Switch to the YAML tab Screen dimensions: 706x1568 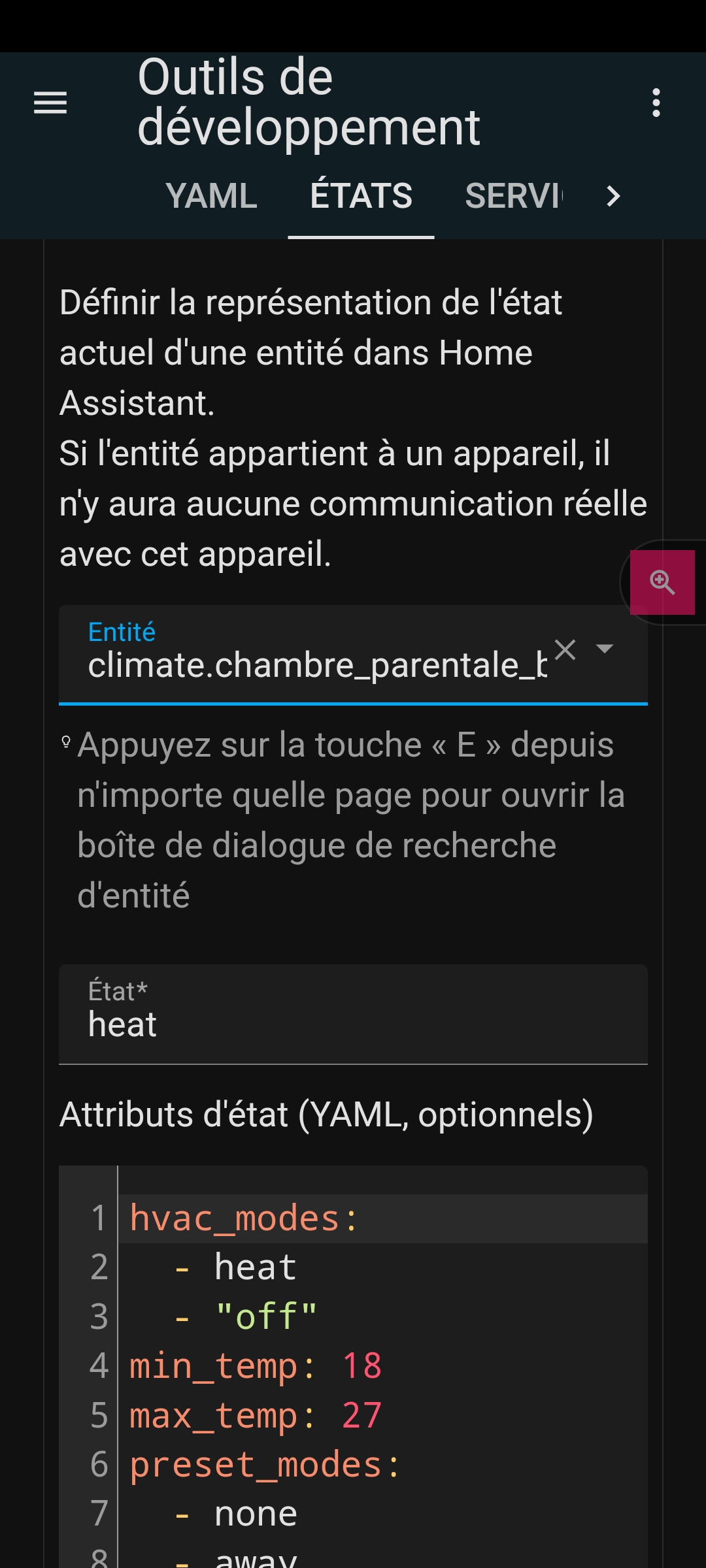pyautogui.click(x=211, y=196)
